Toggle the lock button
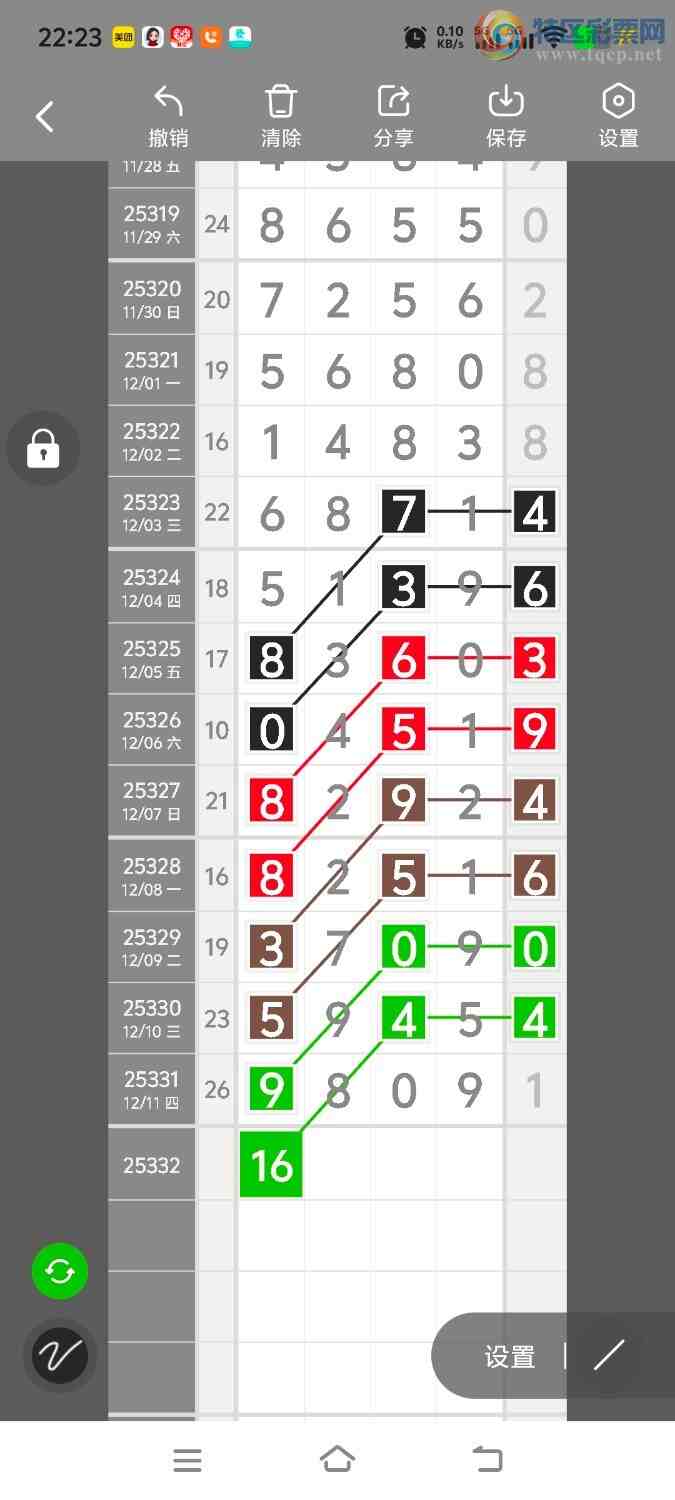This screenshot has height=1500, width=675. (x=43, y=449)
